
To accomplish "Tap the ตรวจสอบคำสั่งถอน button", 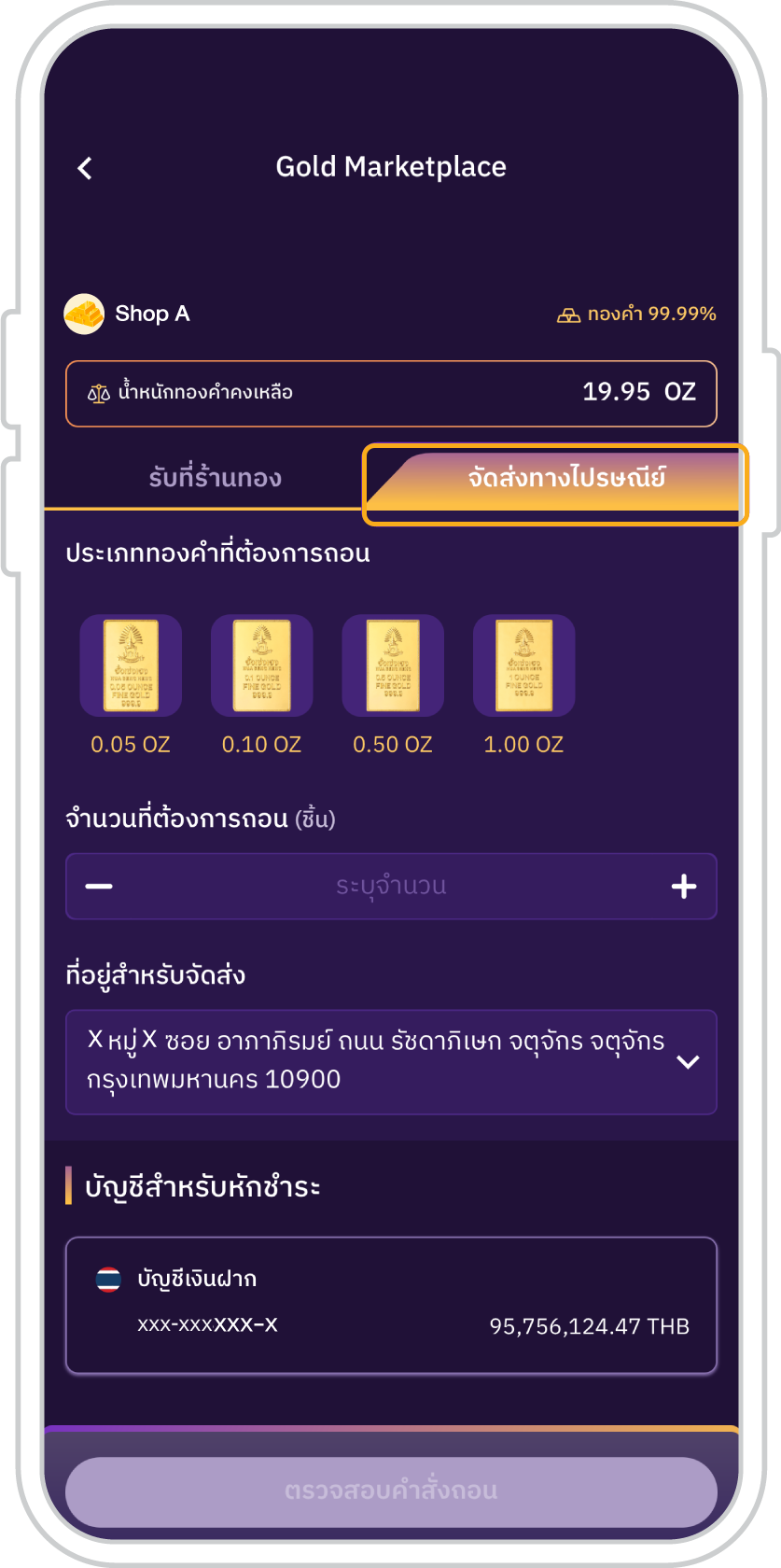I will 391,1491.
